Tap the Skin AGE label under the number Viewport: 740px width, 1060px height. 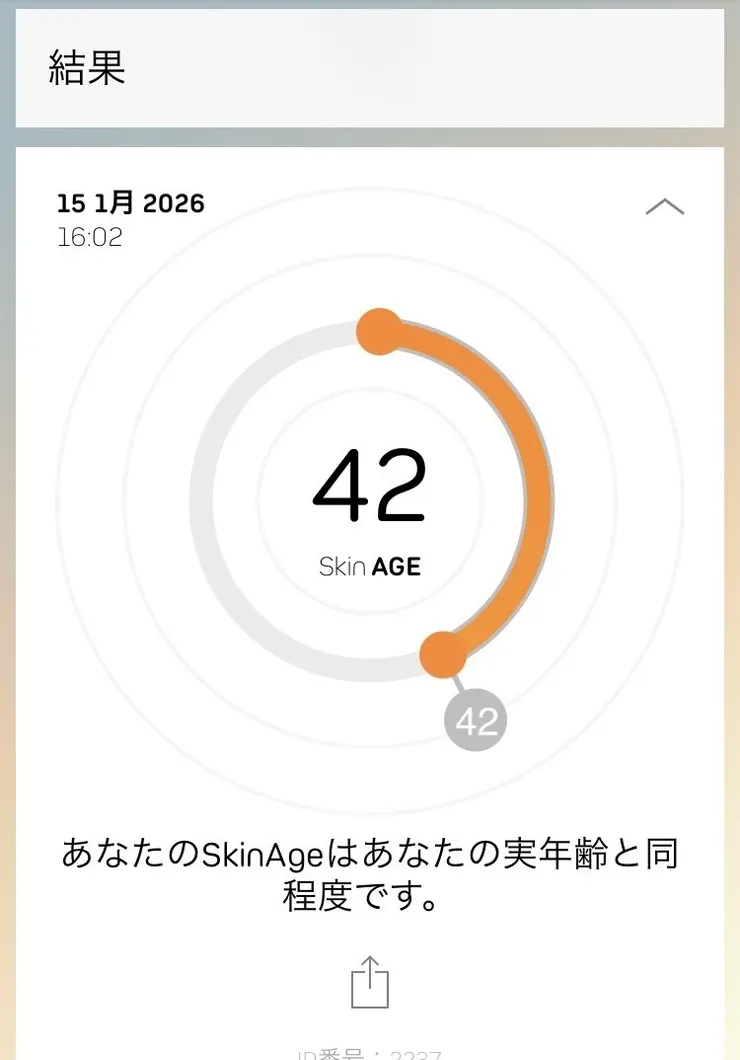pyautogui.click(x=370, y=565)
